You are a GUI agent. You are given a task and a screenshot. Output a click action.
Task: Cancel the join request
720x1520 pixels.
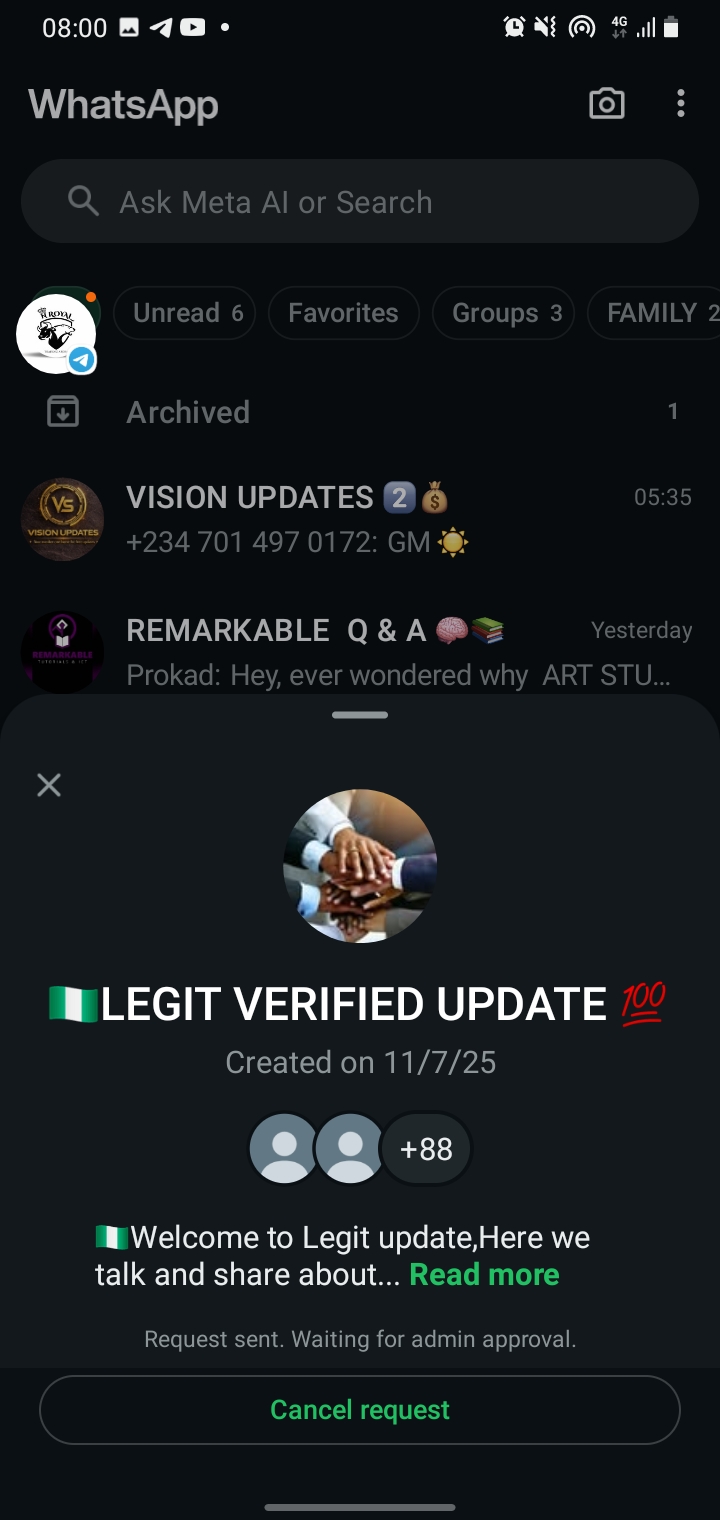click(x=360, y=1410)
